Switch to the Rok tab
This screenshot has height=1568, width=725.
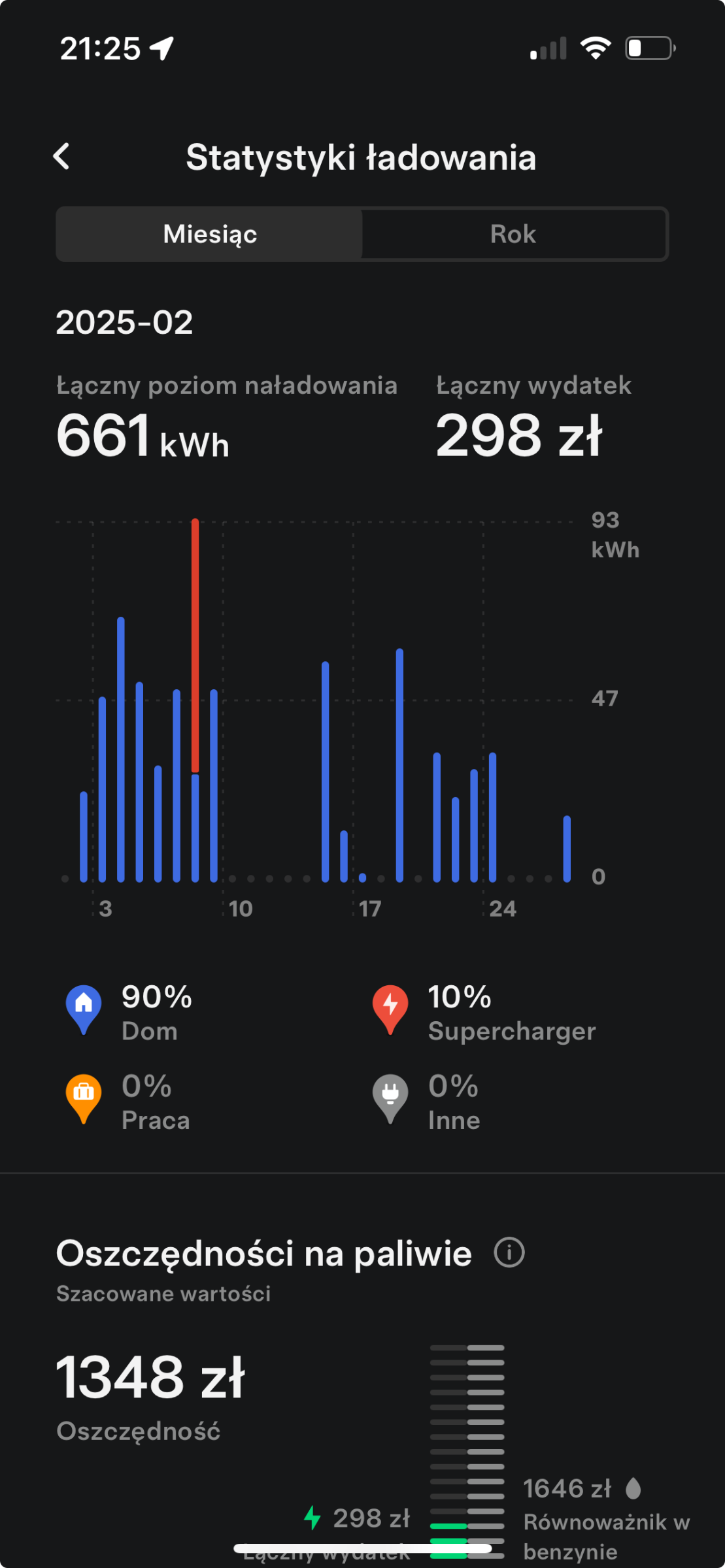click(513, 234)
